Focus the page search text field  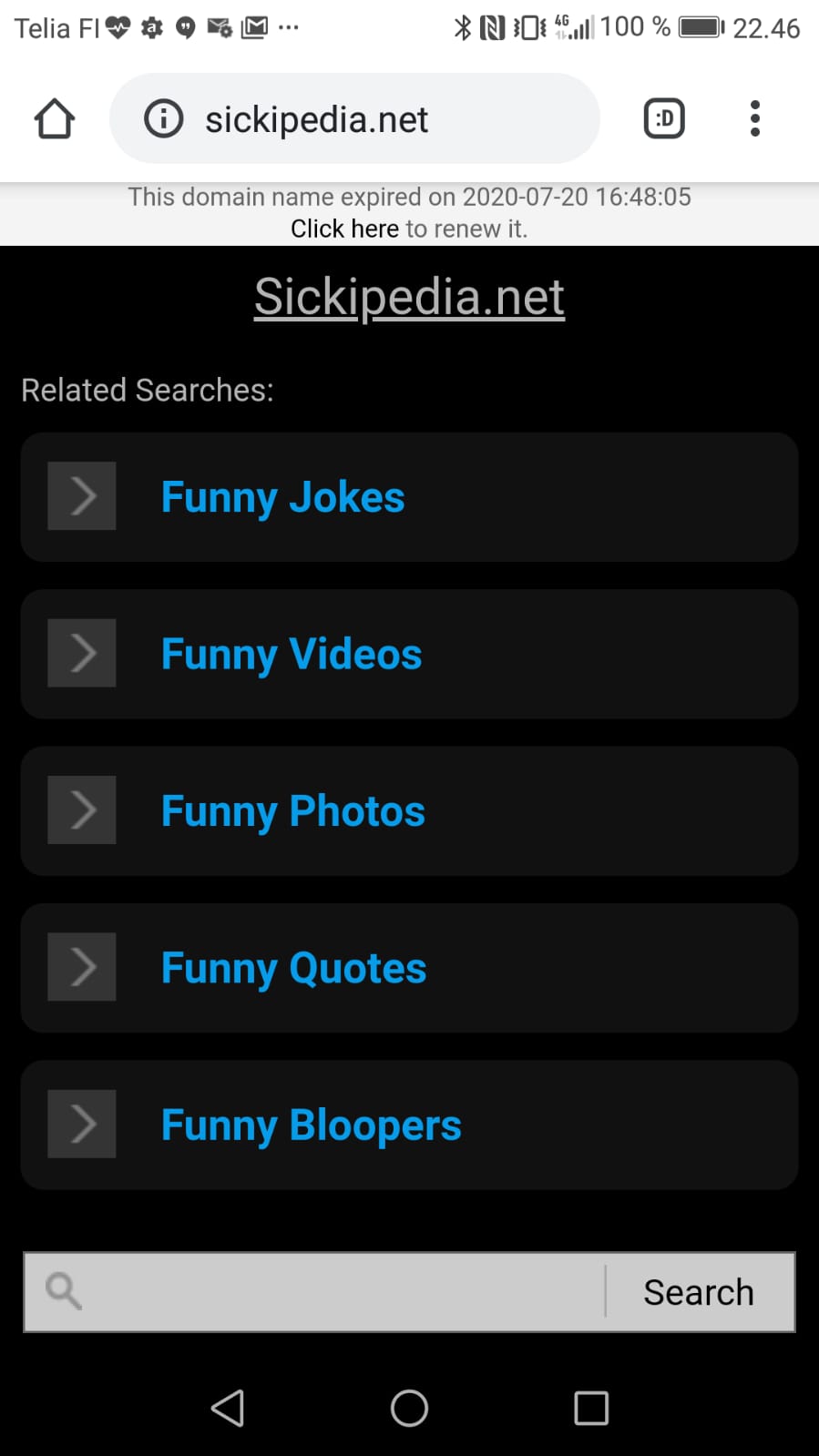[314, 1291]
